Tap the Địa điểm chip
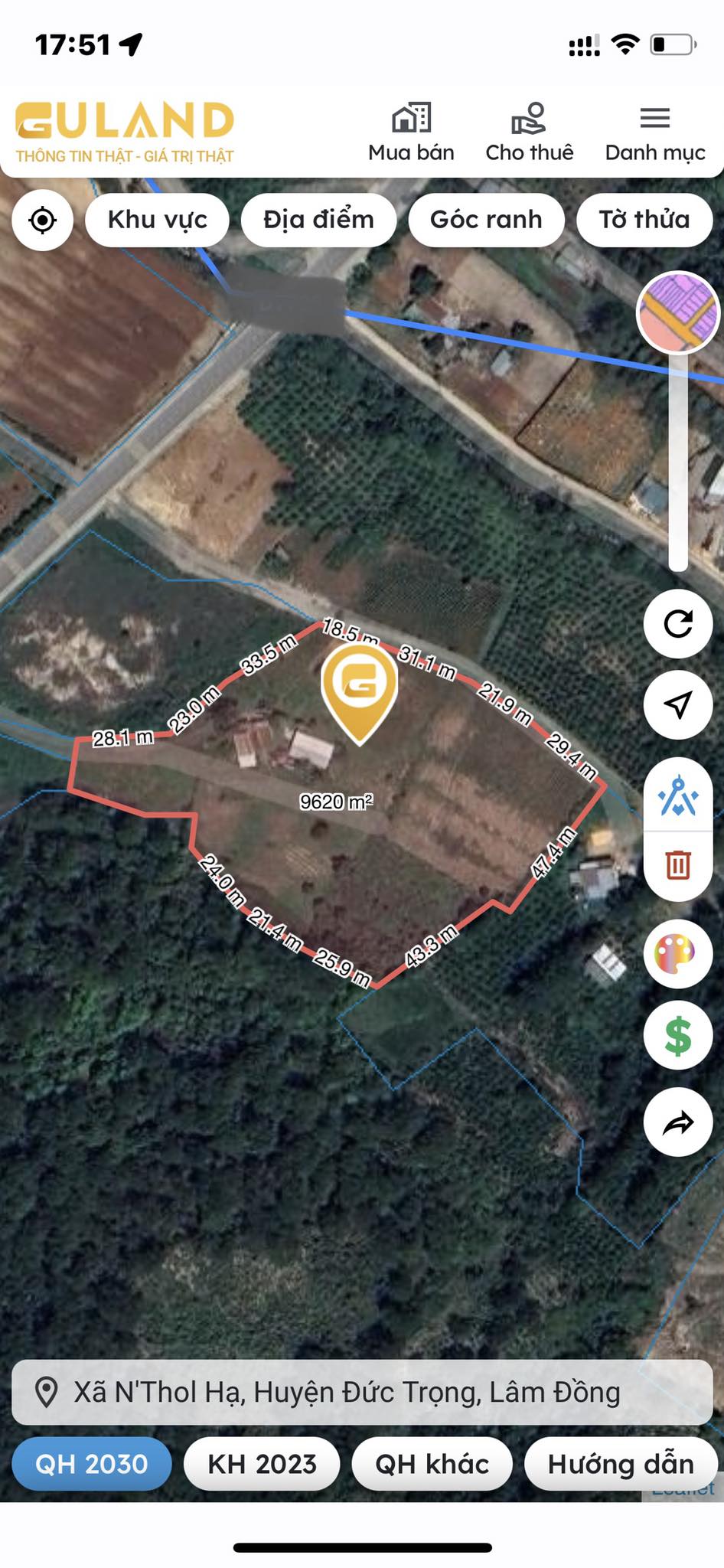 [x=318, y=220]
